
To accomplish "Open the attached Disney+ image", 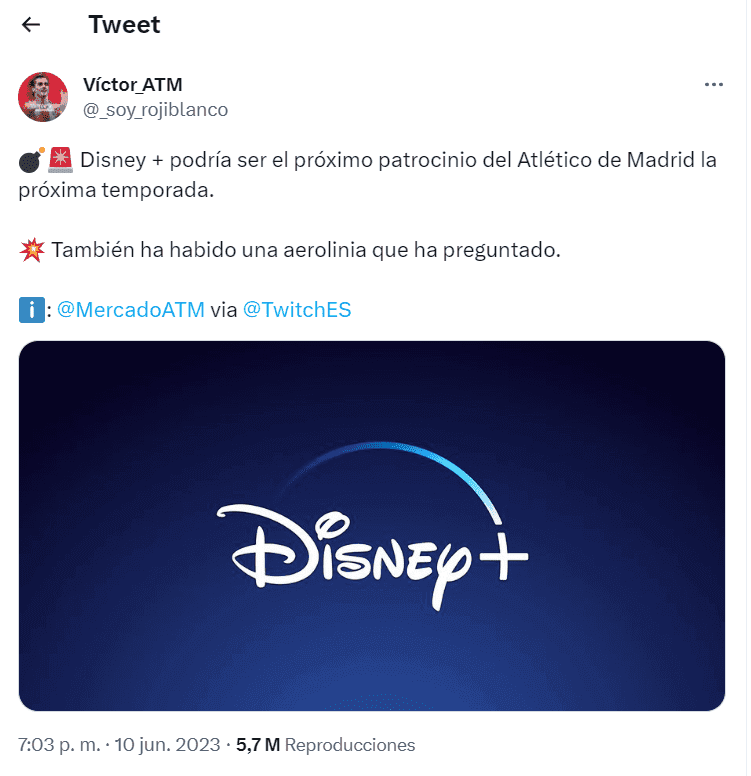I will [372, 526].
